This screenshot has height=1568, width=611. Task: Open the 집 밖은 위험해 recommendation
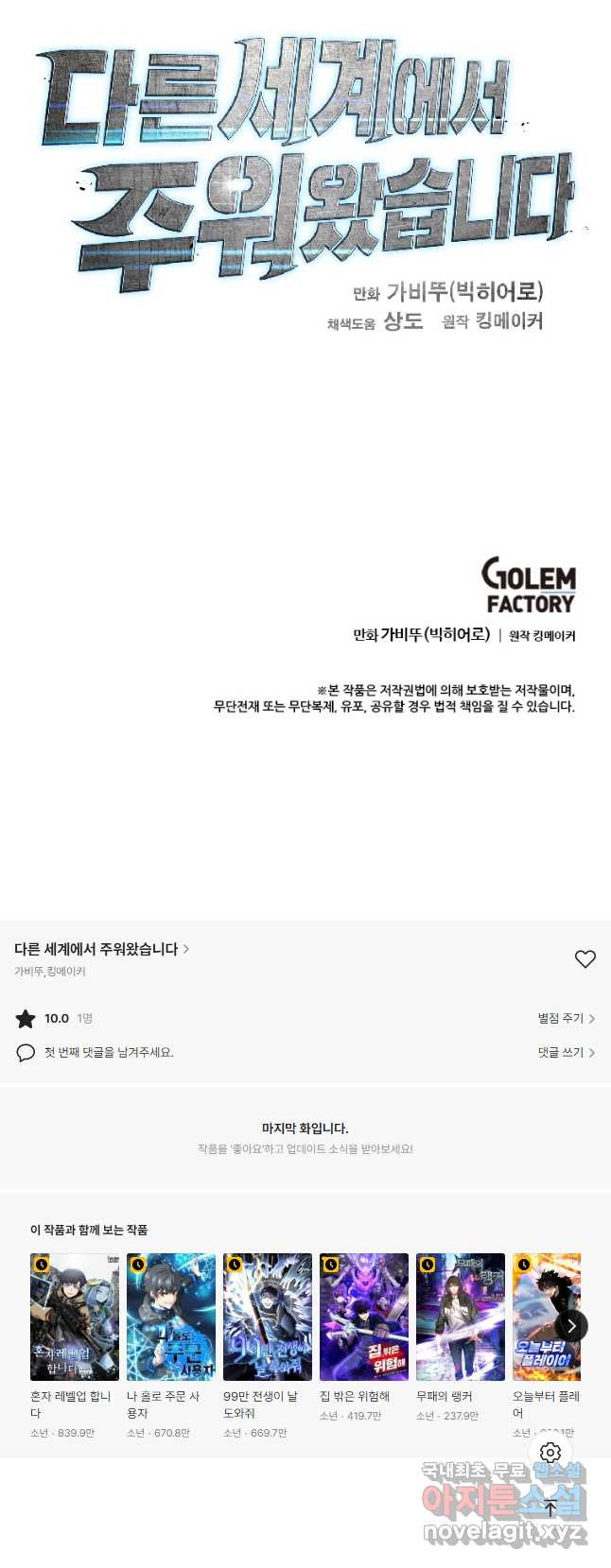pos(364,1318)
